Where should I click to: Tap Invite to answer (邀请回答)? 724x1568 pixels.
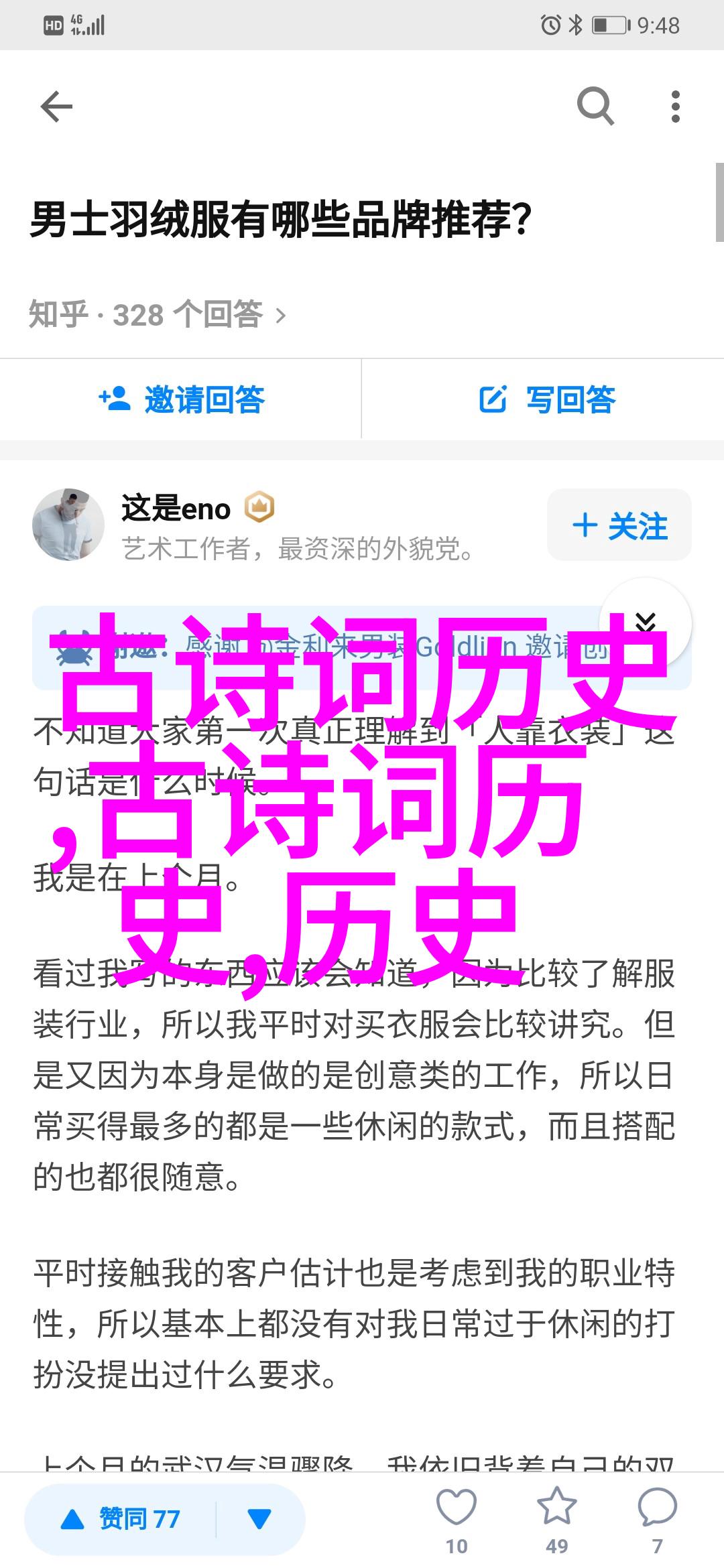[181, 399]
